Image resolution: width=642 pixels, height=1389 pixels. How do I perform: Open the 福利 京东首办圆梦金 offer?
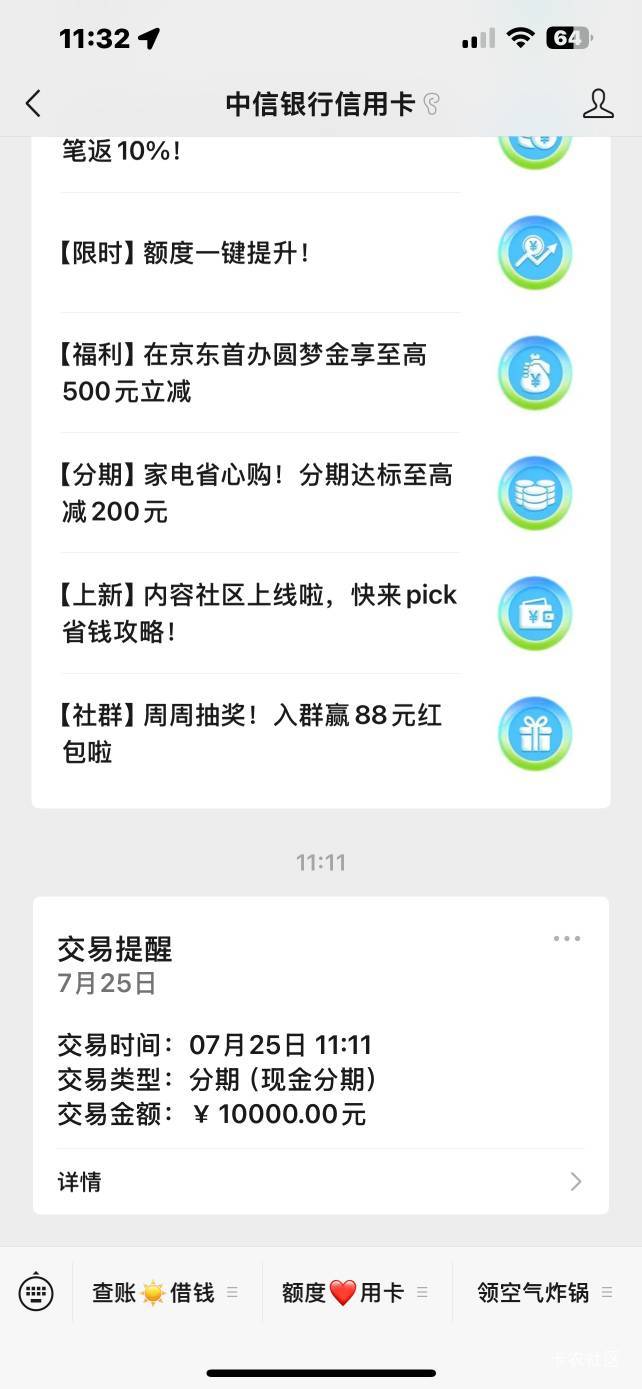tap(320, 372)
